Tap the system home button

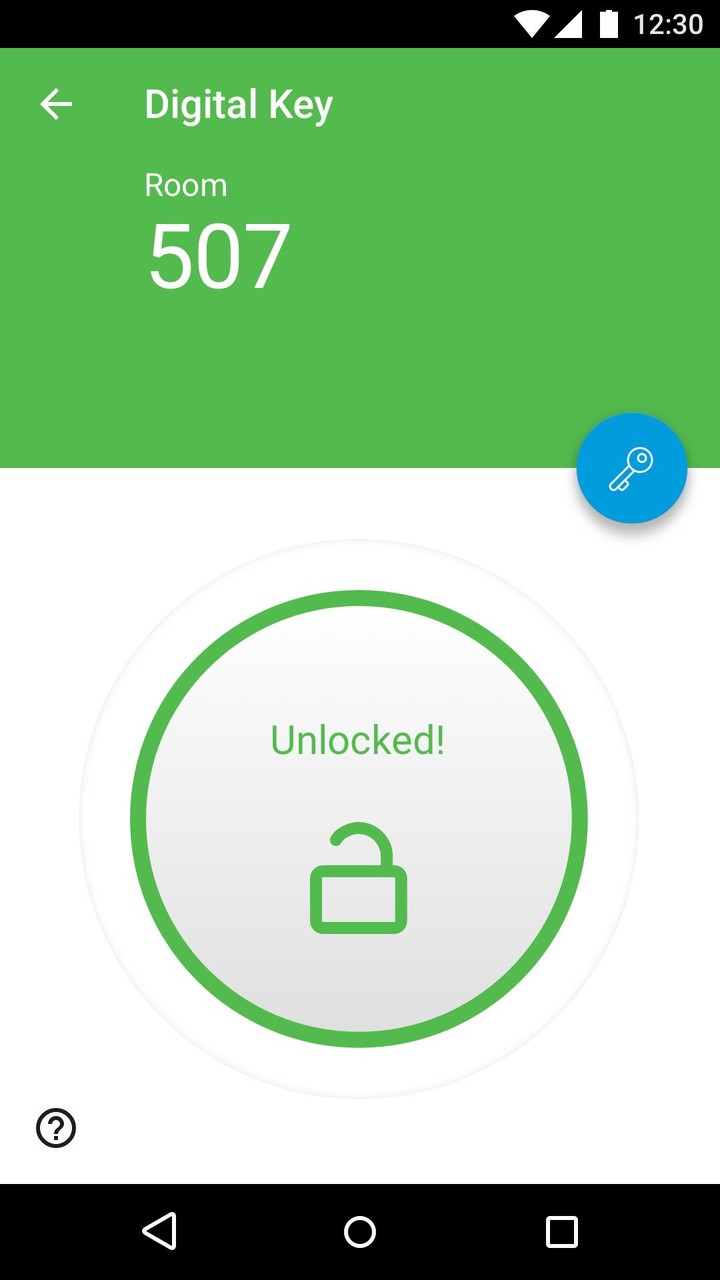360,1231
